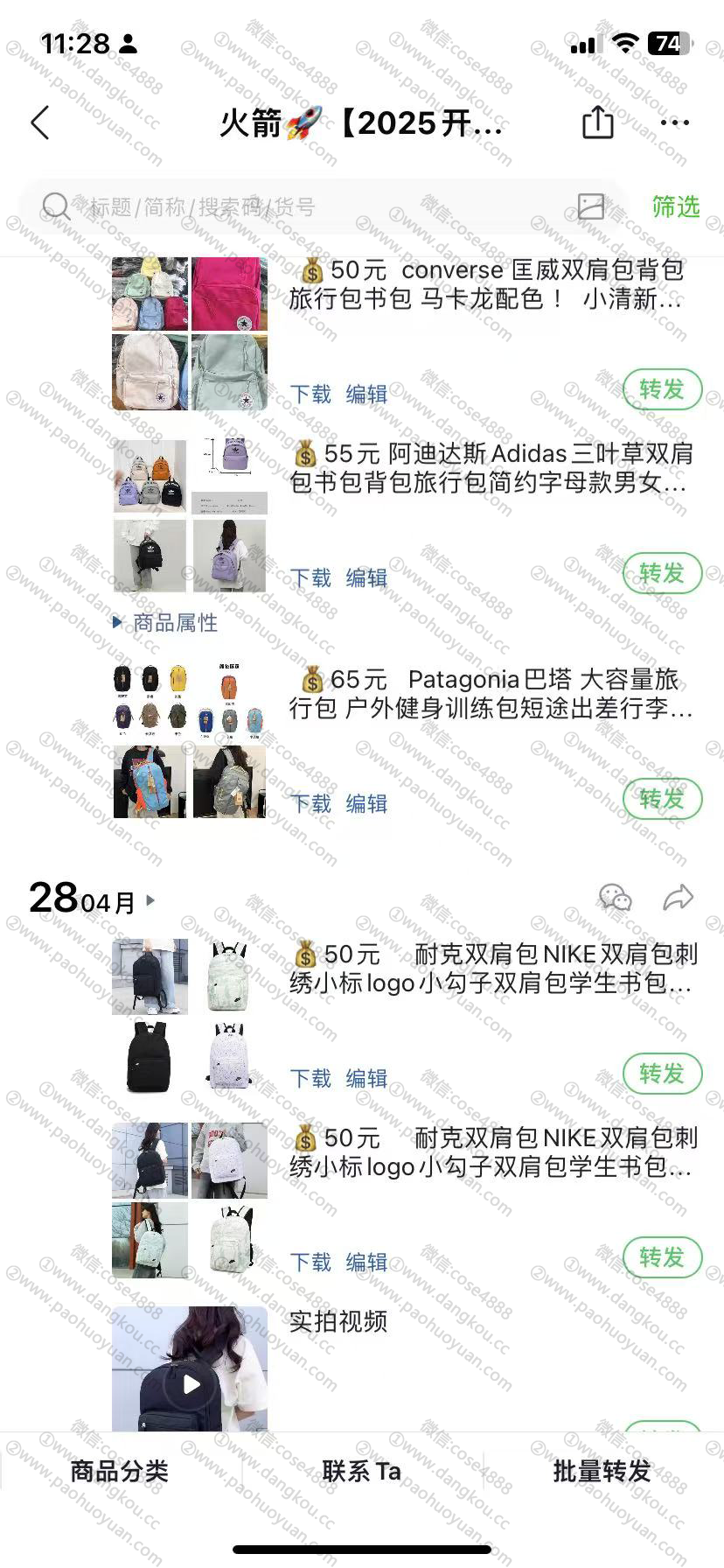Download the Adidas backpack listing

tap(310, 578)
